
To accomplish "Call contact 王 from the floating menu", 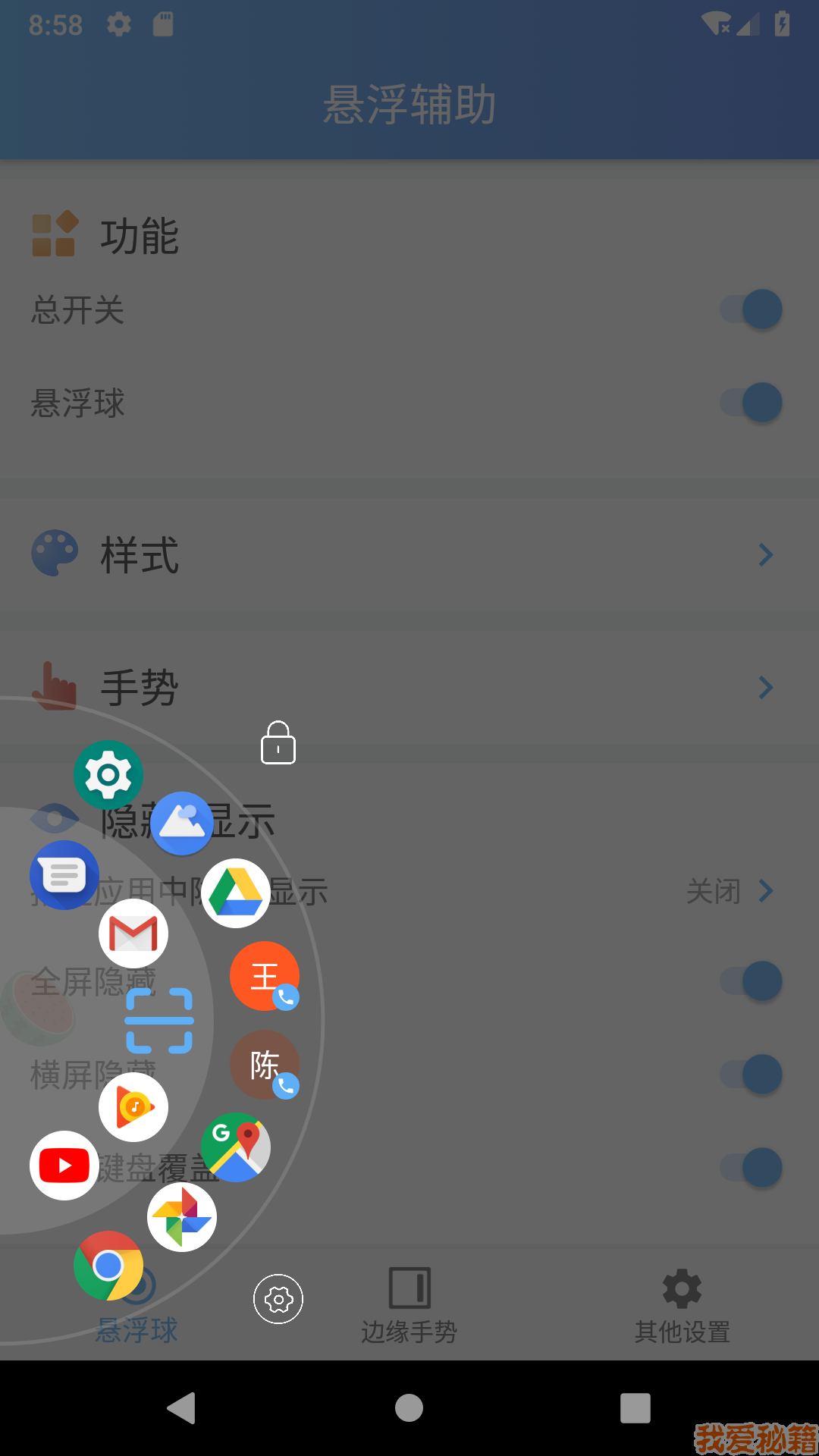I will [x=265, y=976].
